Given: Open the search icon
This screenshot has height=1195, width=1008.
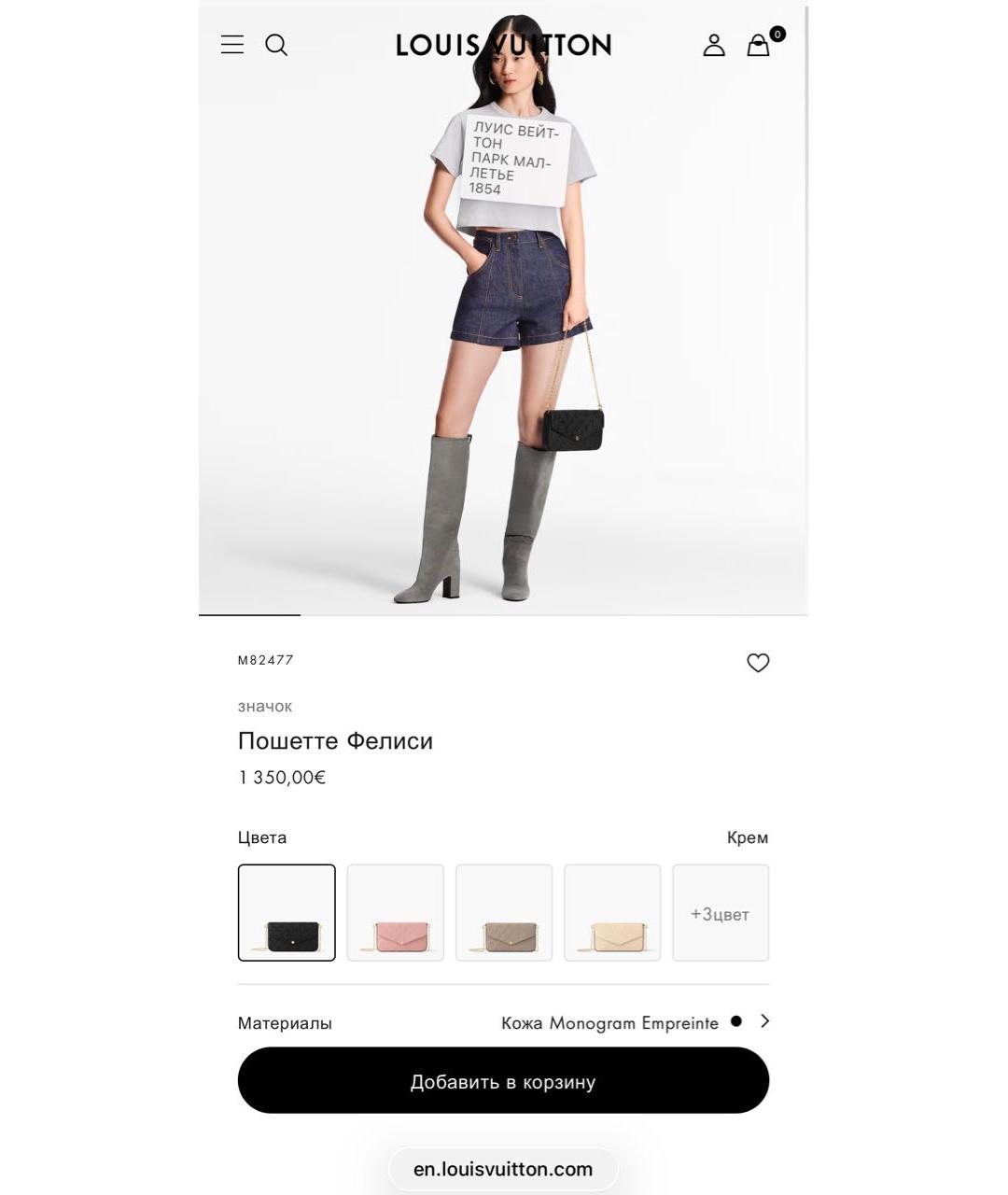Looking at the screenshot, I should 276,45.
